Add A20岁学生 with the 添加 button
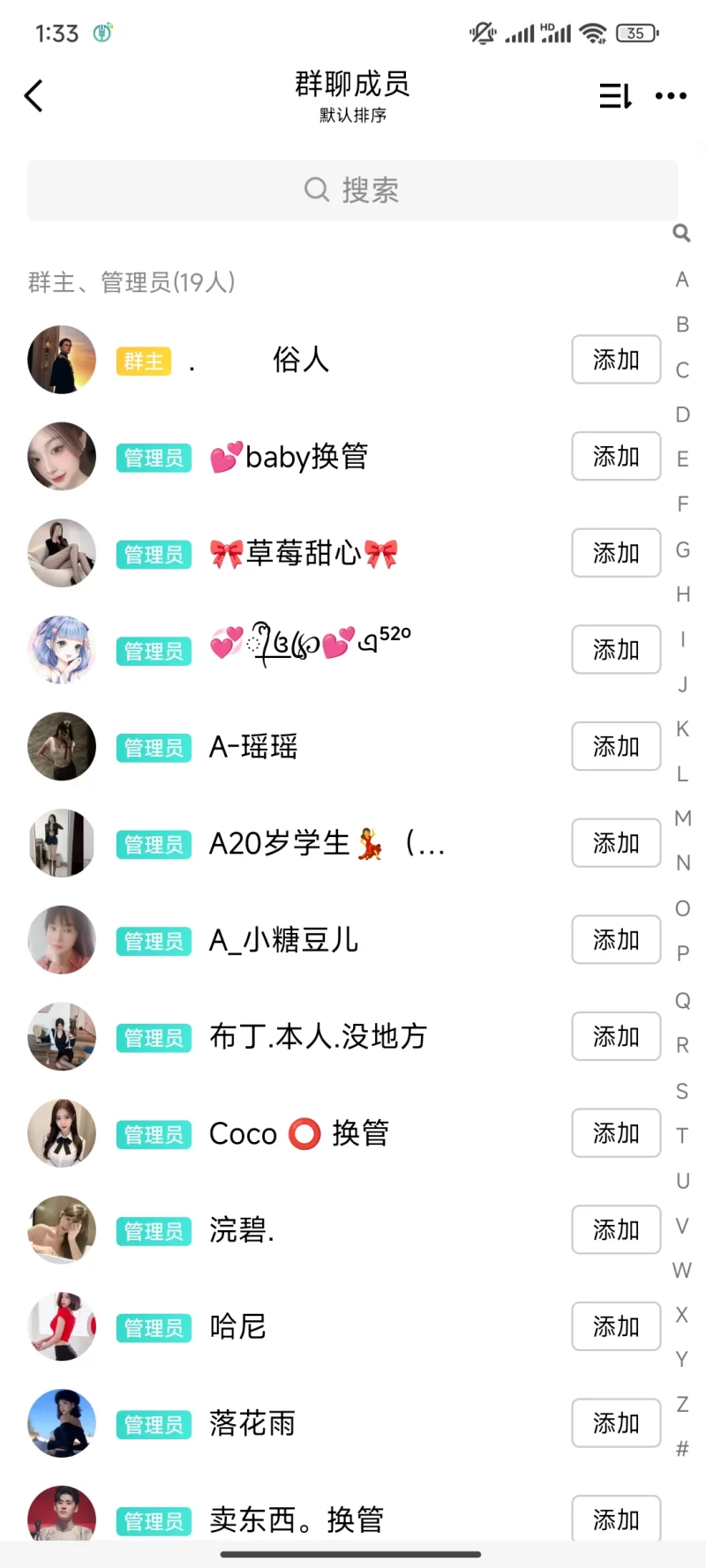Viewport: 706px width, 1568px height. click(615, 843)
